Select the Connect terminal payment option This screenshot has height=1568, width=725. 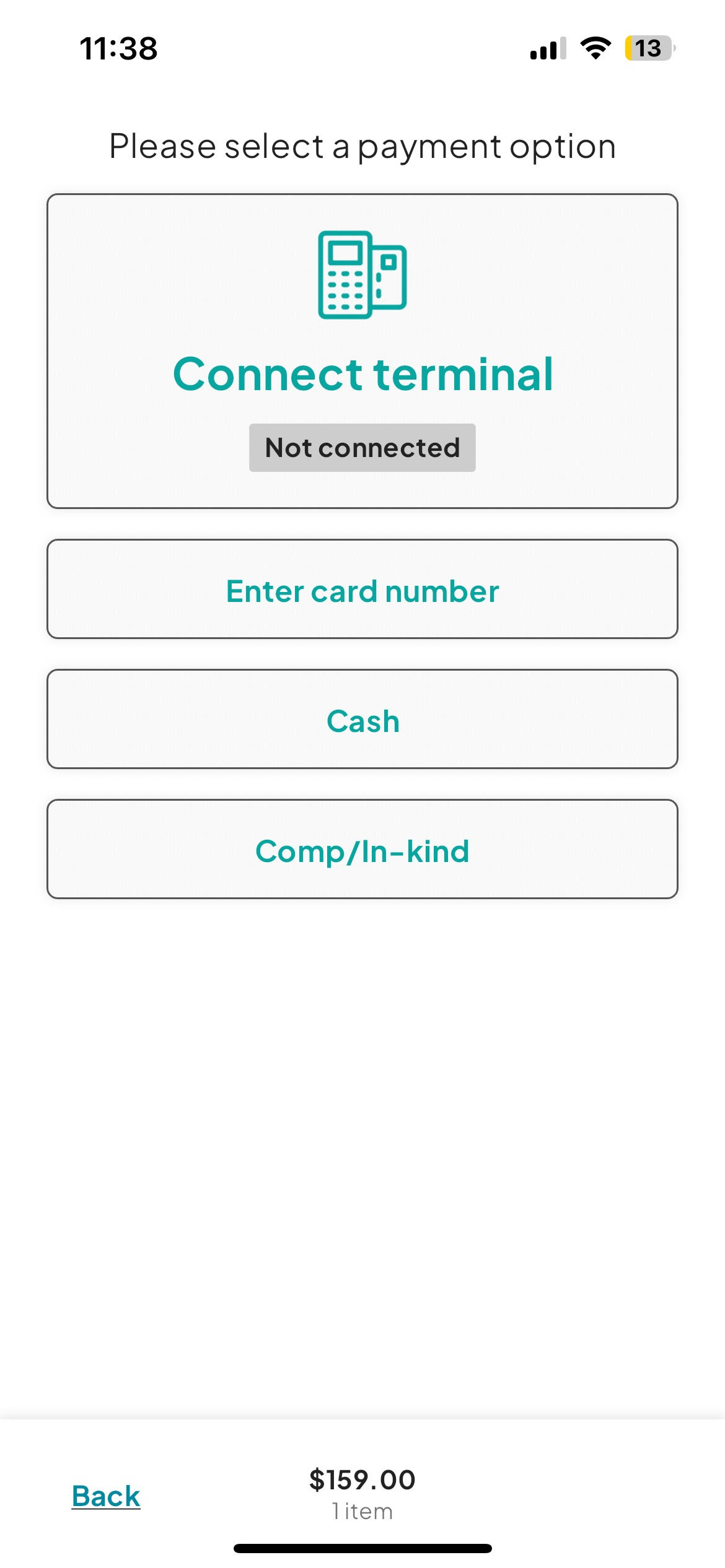pyautogui.click(x=362, y=351)
